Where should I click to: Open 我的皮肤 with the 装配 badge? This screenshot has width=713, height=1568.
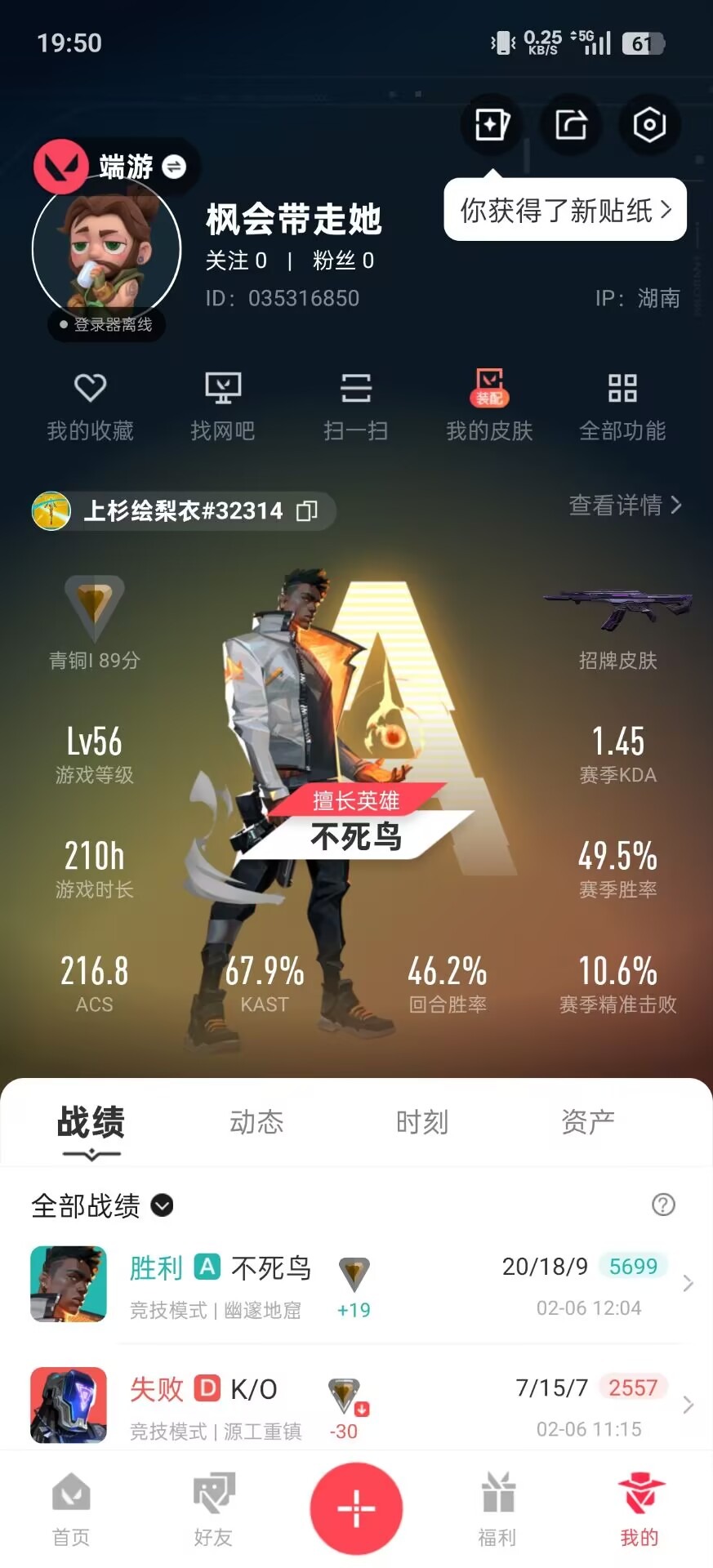[x=488, y=400]
